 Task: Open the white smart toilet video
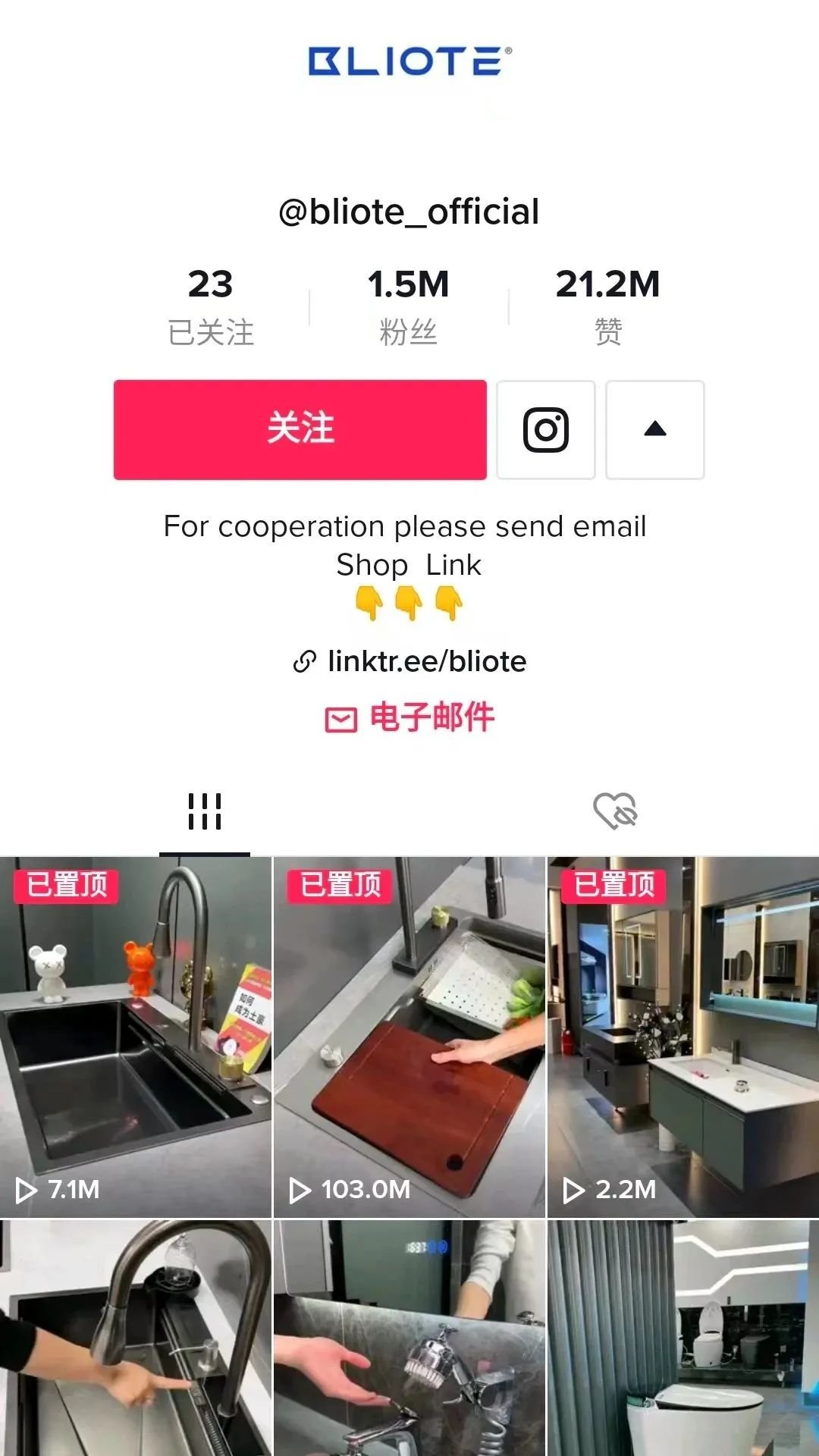(x=682, y=1338)
